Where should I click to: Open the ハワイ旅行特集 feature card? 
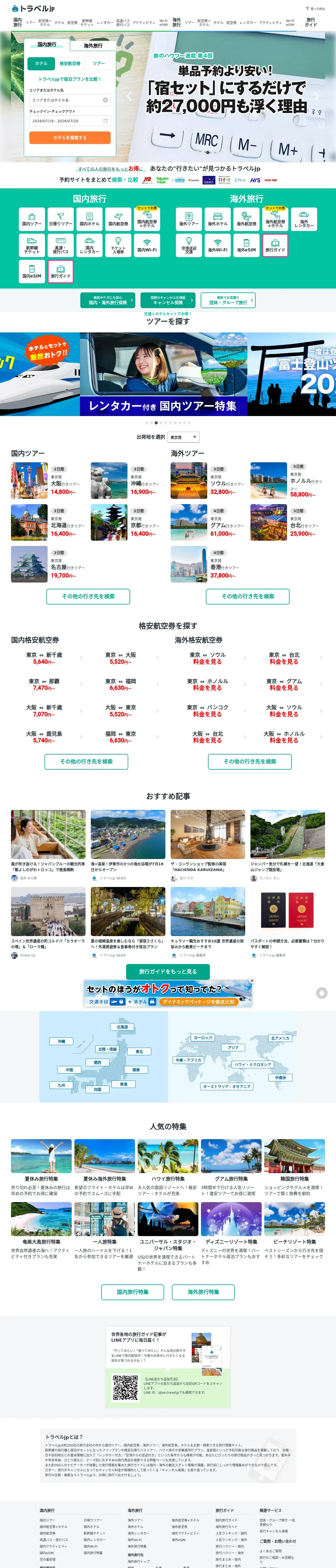point(168,1171)
